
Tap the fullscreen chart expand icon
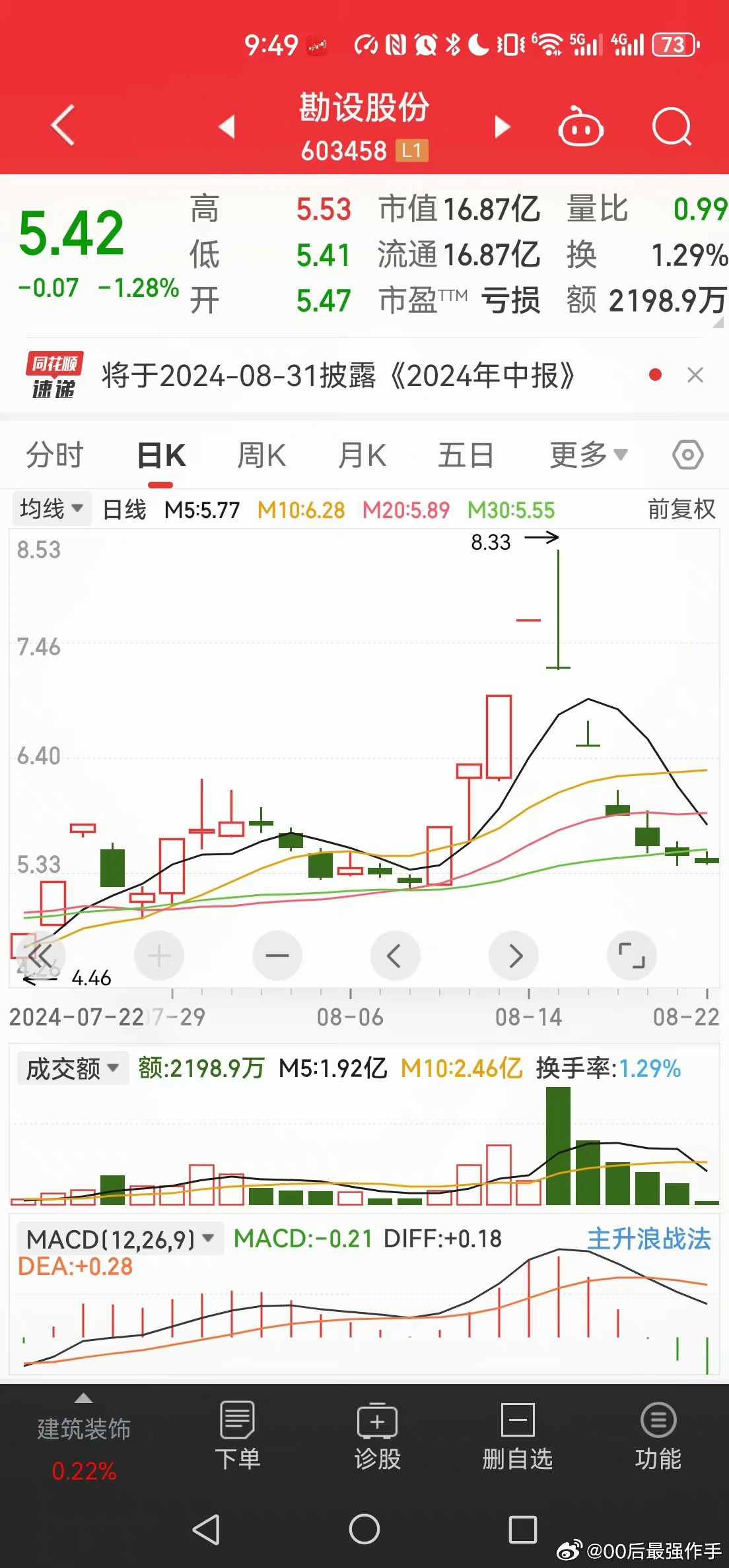[632, 955]
